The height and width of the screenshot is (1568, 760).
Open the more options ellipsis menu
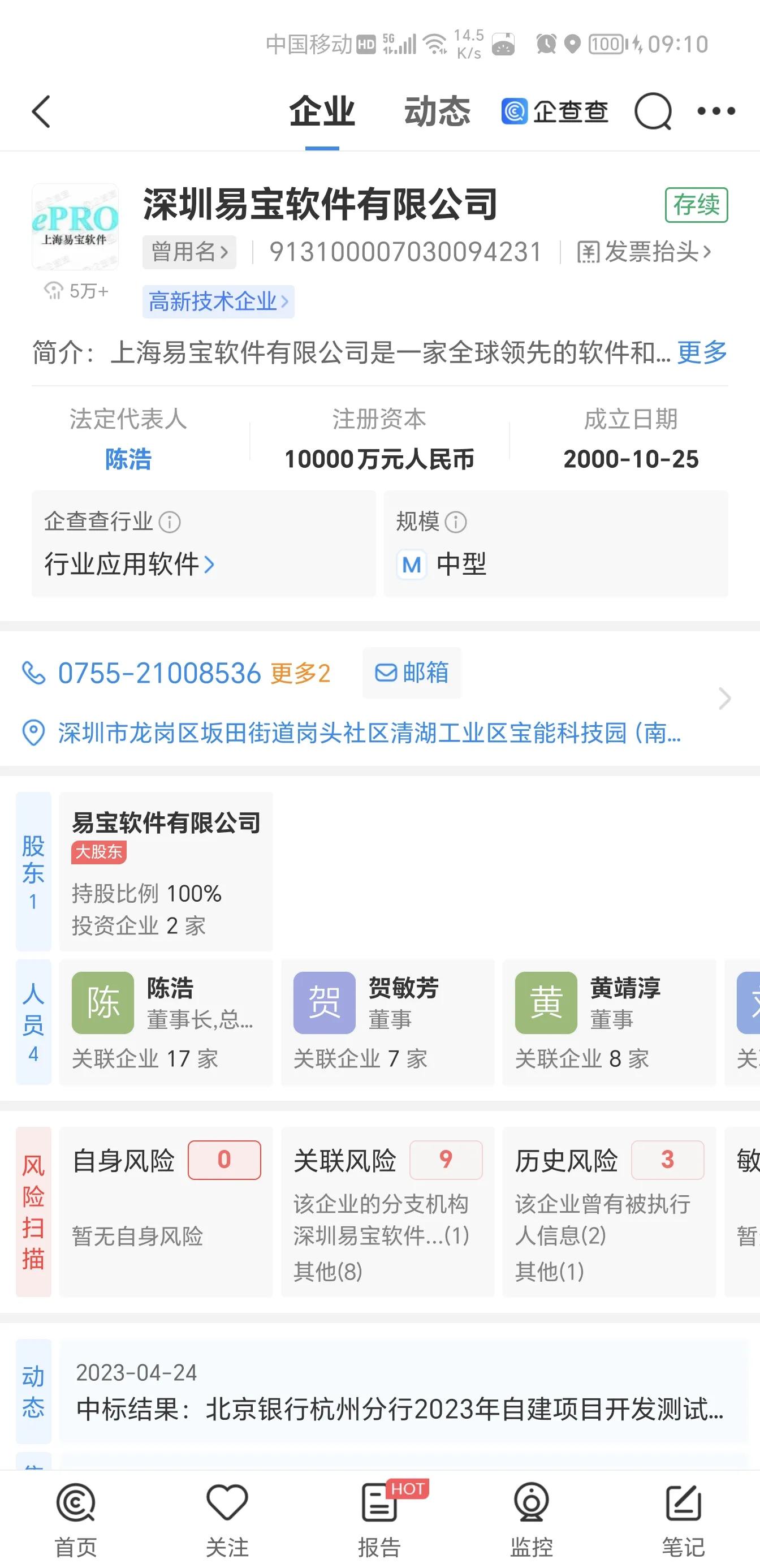(716, 111)
